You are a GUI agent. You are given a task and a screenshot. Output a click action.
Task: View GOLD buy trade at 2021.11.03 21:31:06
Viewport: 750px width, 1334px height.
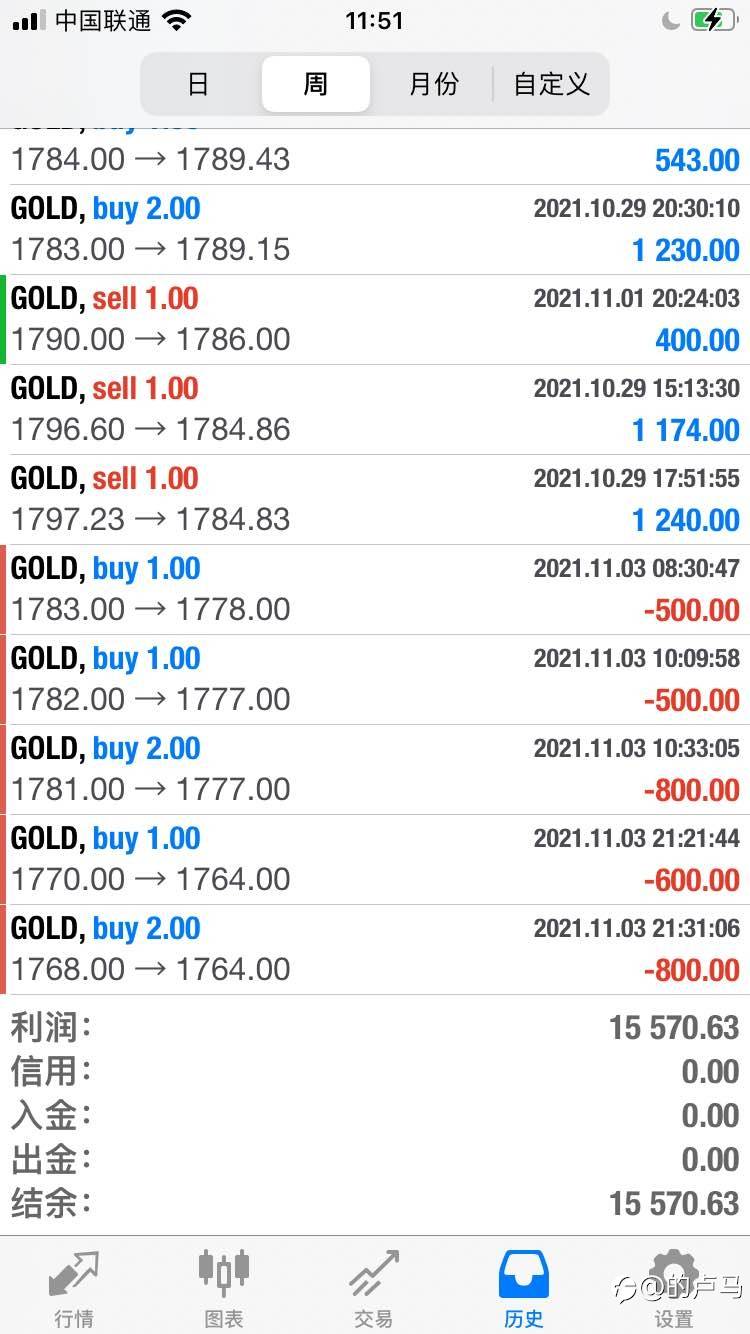[375, 950]
